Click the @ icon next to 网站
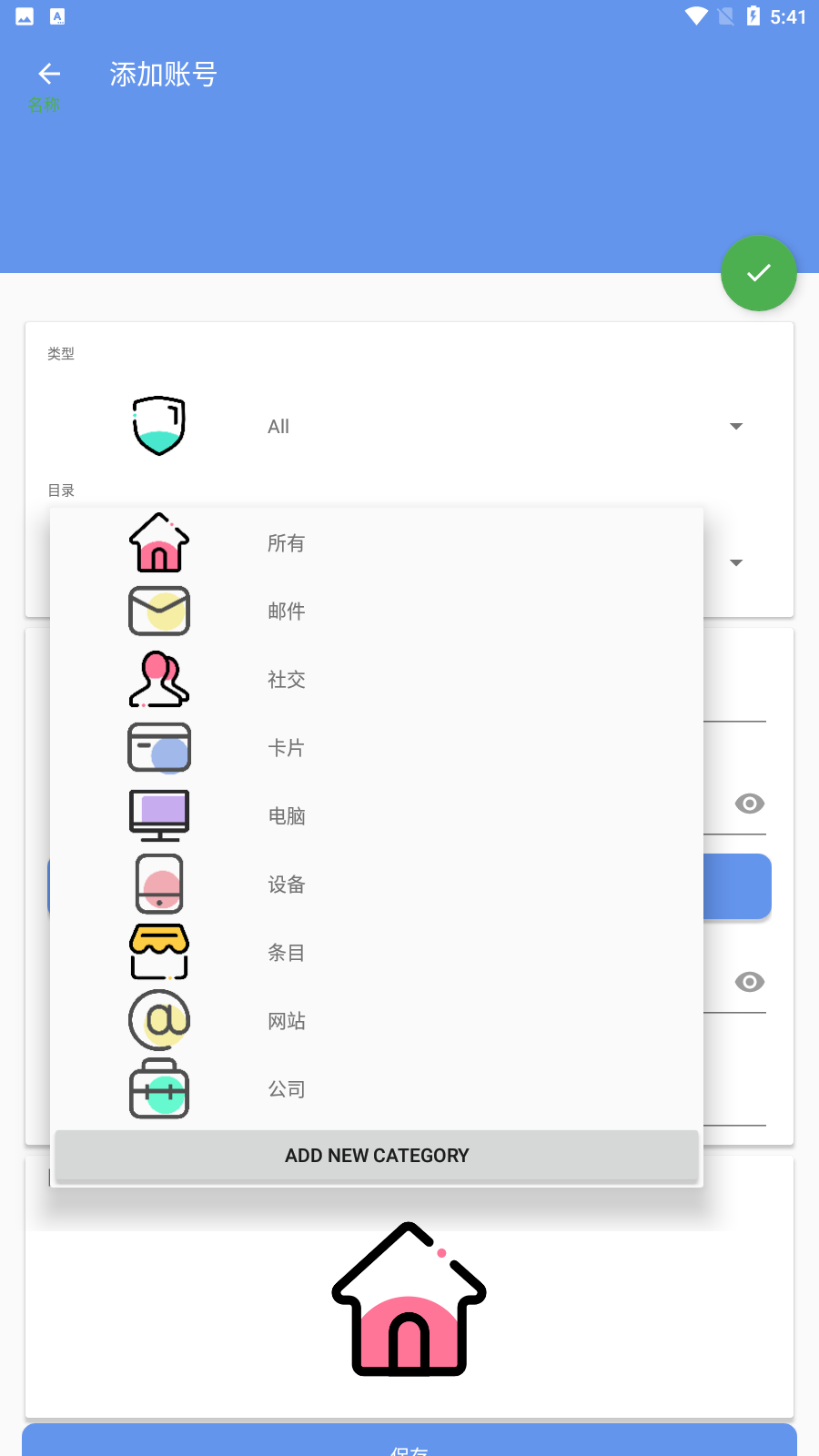This screenshot has height=1456, width=819. coord(158,1020)
